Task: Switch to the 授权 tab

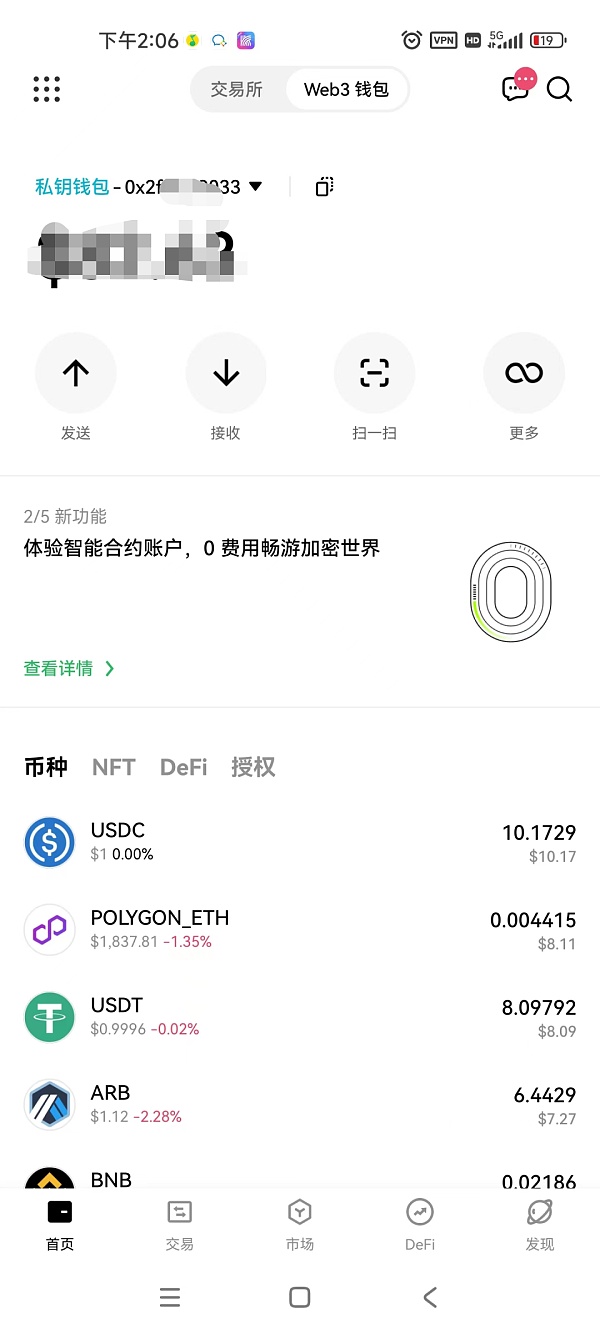Action: point(253,767)
